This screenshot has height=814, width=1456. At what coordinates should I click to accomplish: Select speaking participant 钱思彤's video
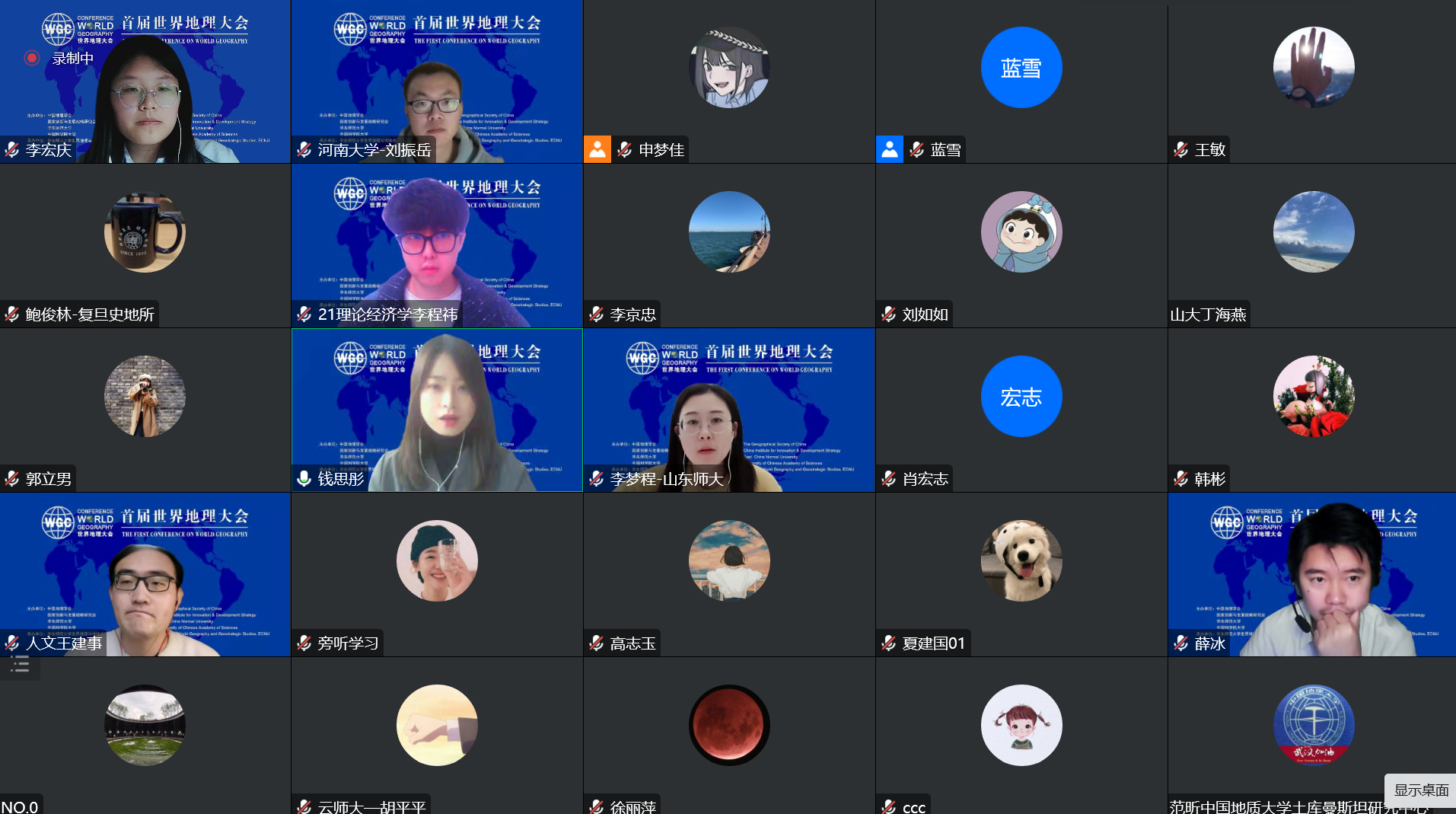(x=437, y=411)
